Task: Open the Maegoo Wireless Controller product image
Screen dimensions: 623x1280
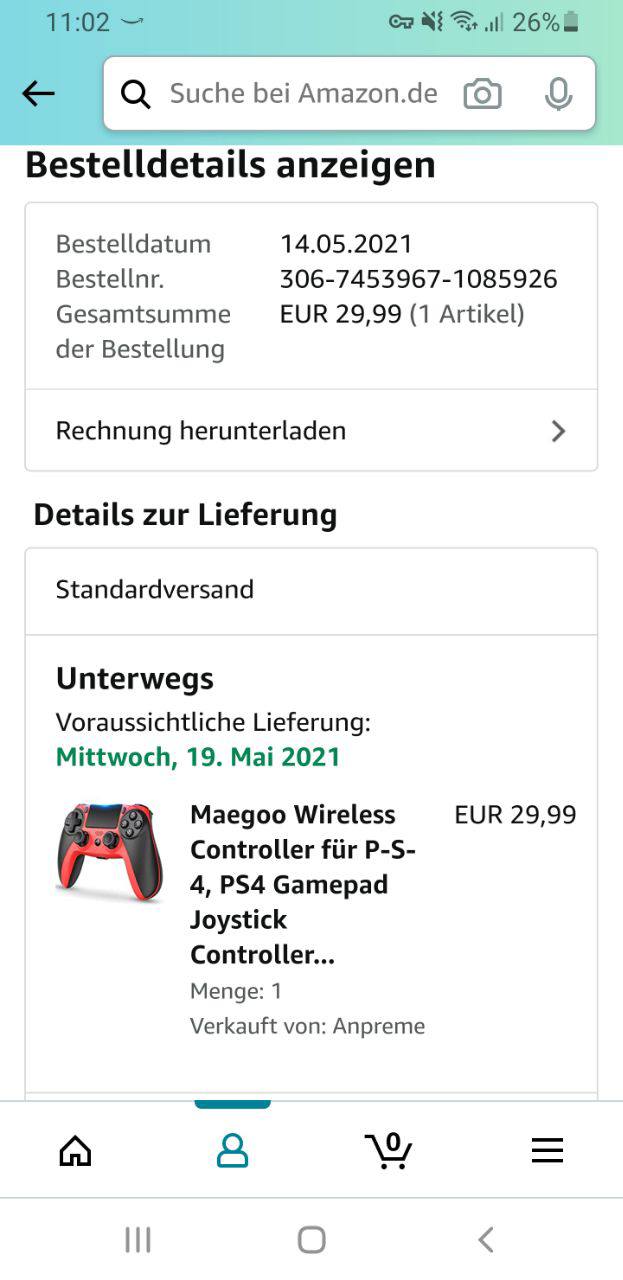Action: click(x=110, y=852)
